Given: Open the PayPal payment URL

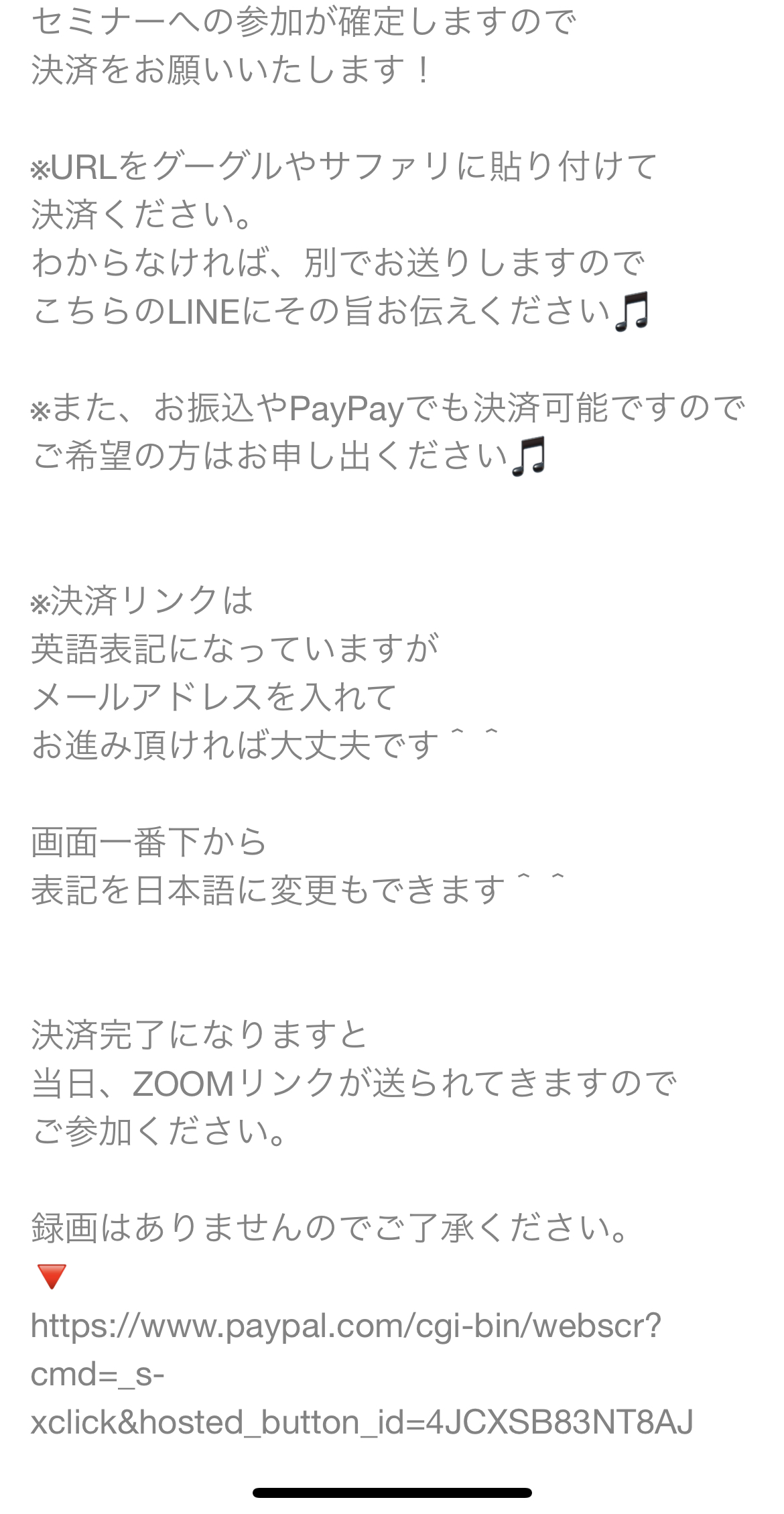Looking at the screenshot, I should 362,1374.
